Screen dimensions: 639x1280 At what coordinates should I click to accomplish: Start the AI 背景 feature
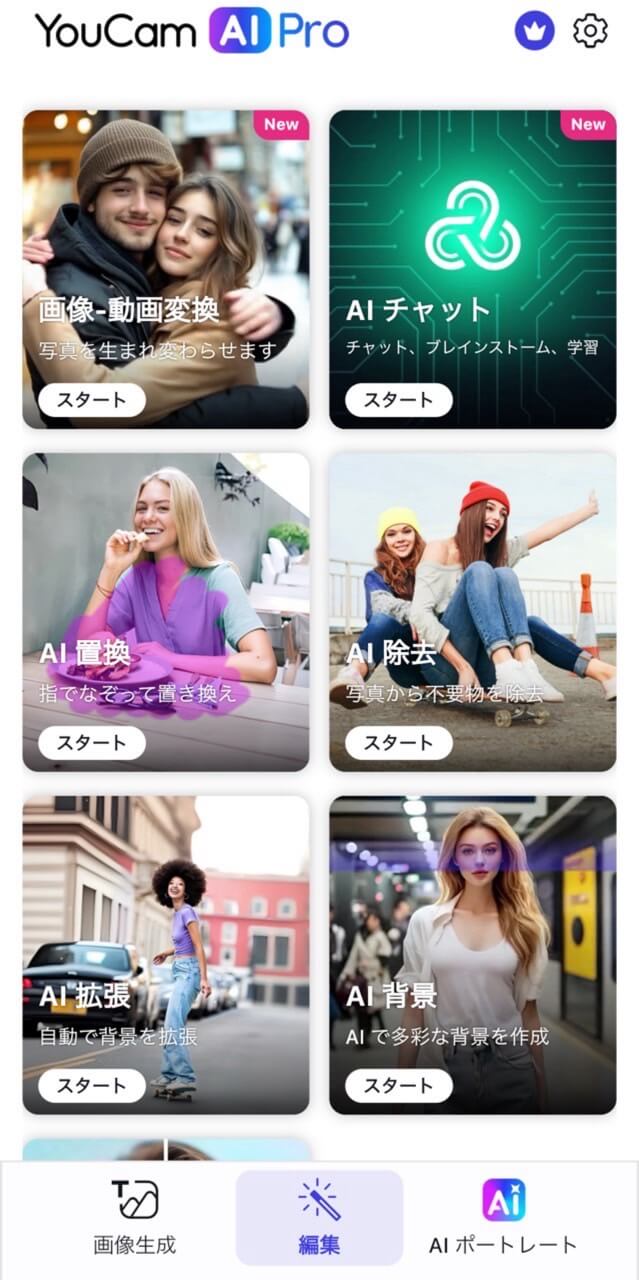(x=399, y=1086)
